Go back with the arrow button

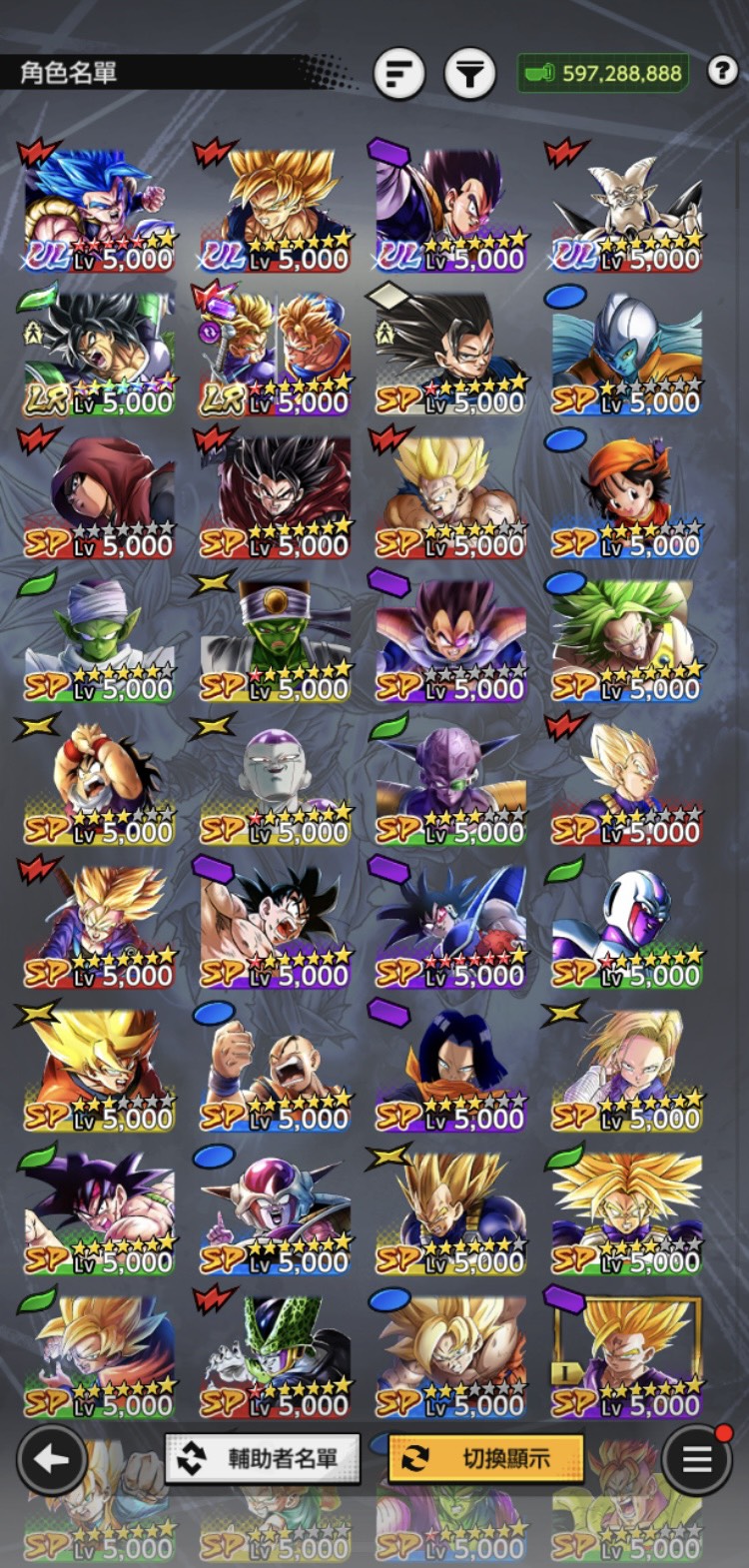point(51,1460)
